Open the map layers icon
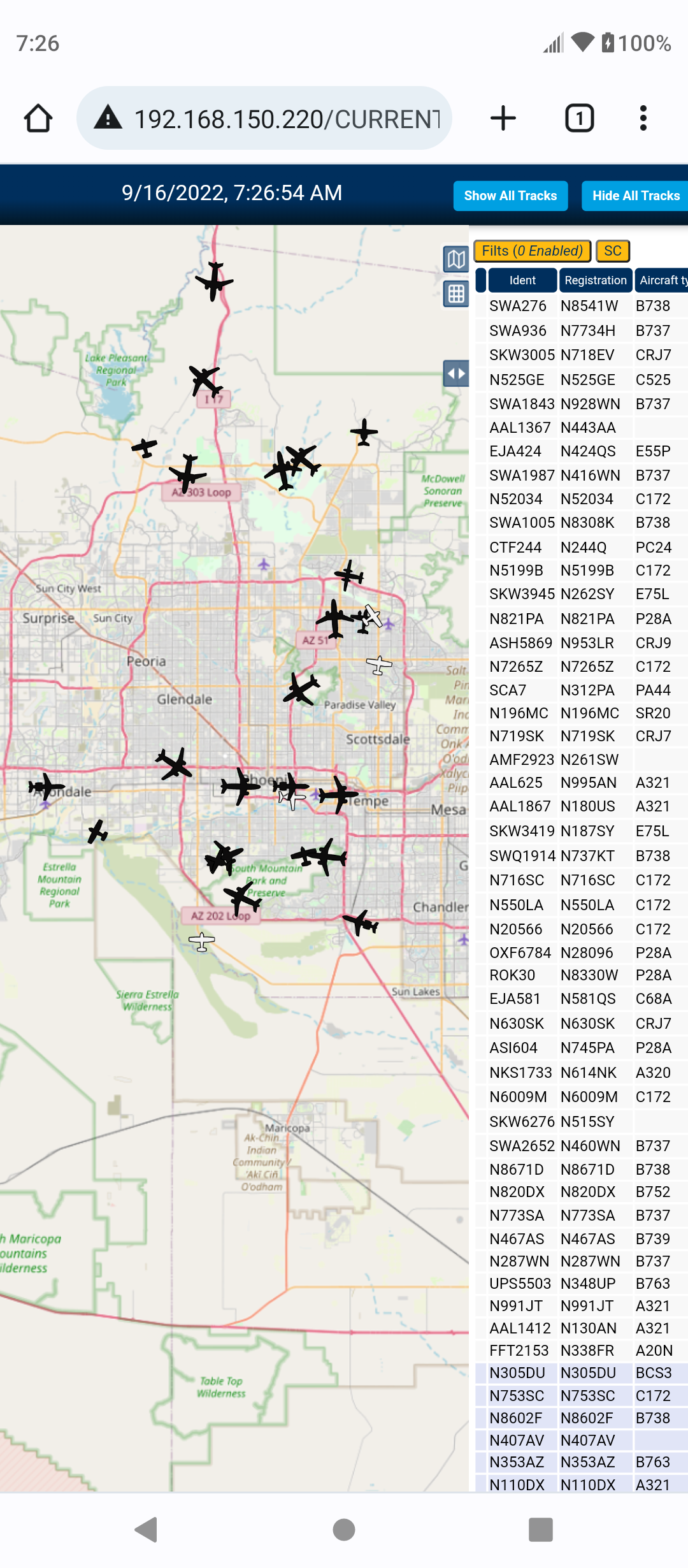 pos(456,259)
